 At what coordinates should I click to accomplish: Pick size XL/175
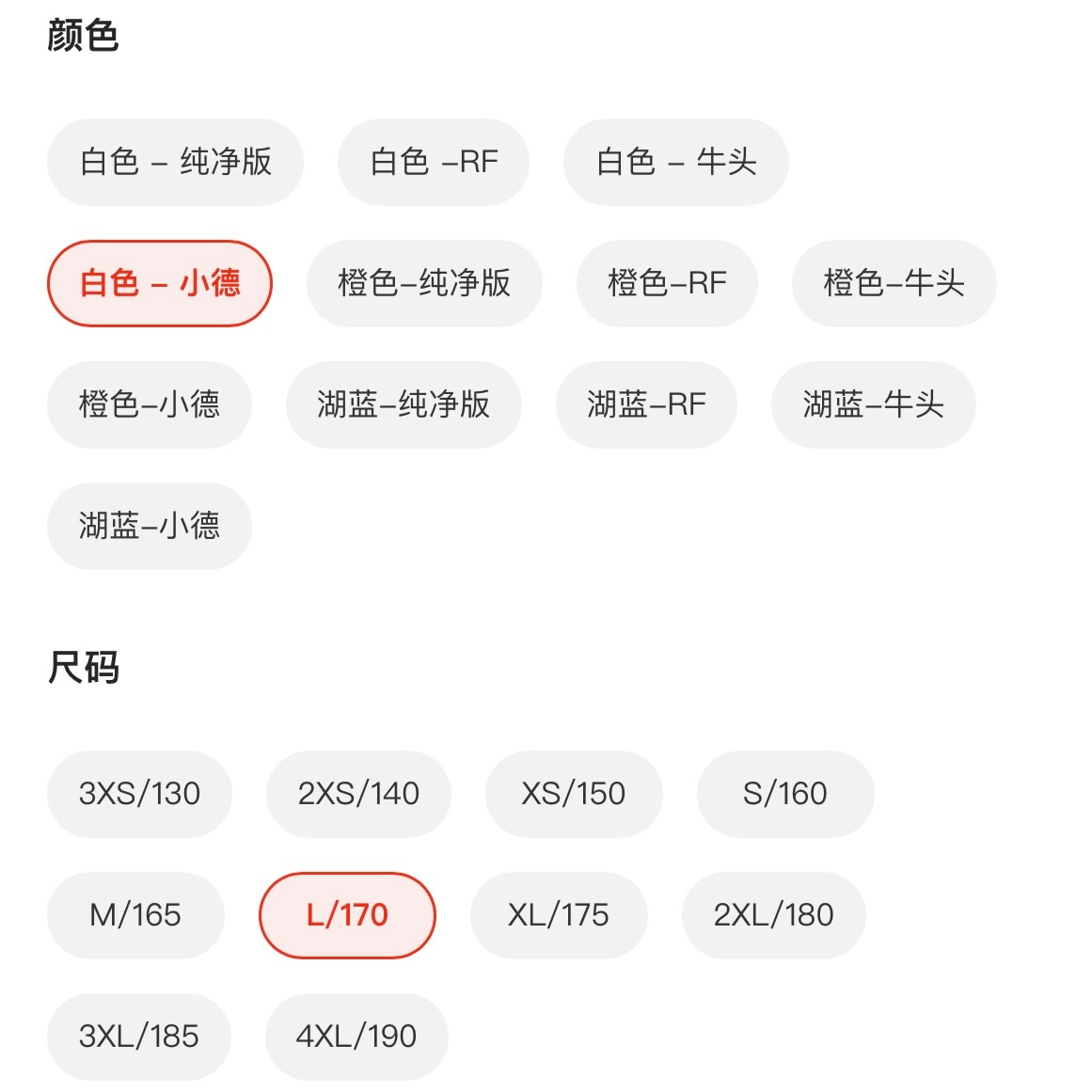point(559,915)
